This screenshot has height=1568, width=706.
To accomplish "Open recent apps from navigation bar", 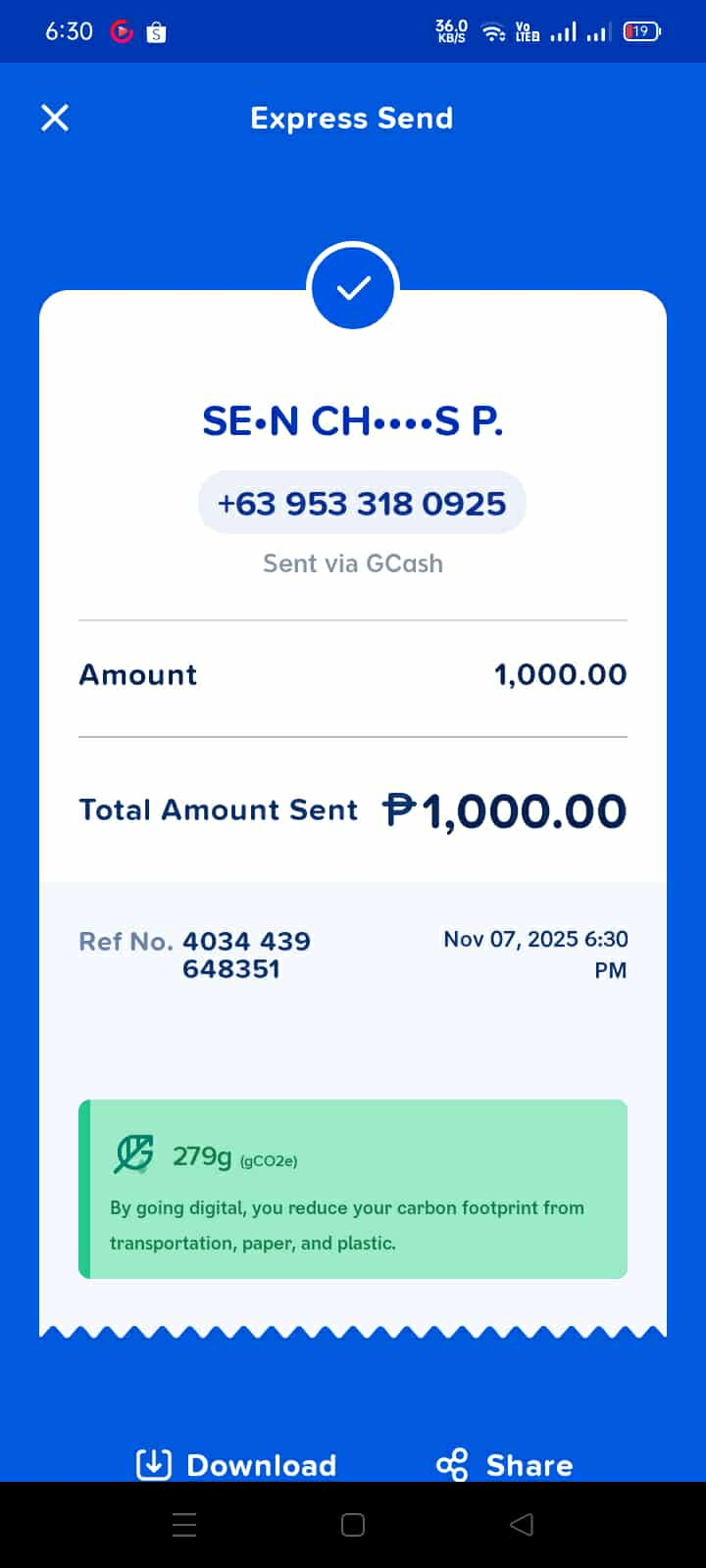I will pyautogui.click(x=184, y=1525).
